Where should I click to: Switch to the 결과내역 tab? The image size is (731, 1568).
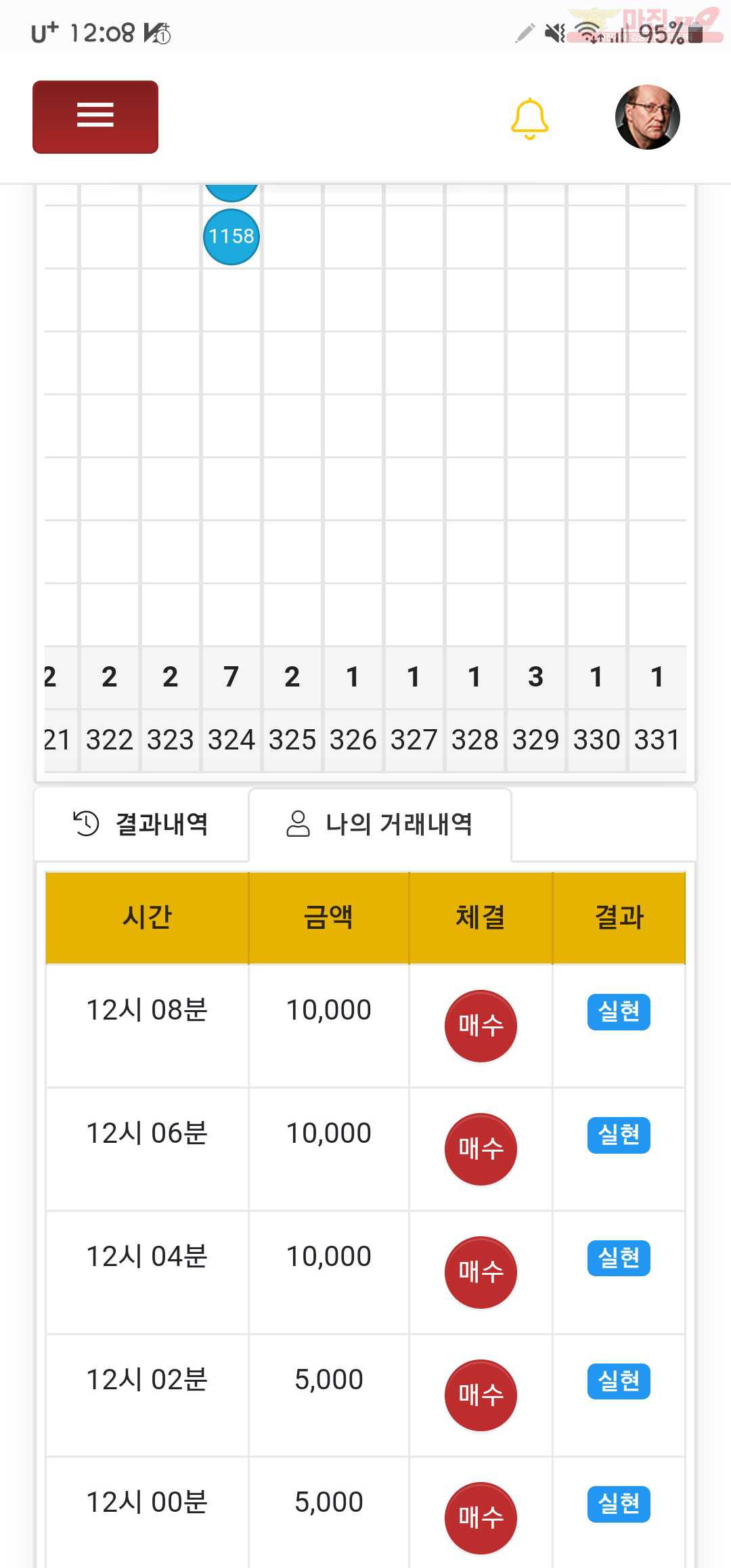141,824
